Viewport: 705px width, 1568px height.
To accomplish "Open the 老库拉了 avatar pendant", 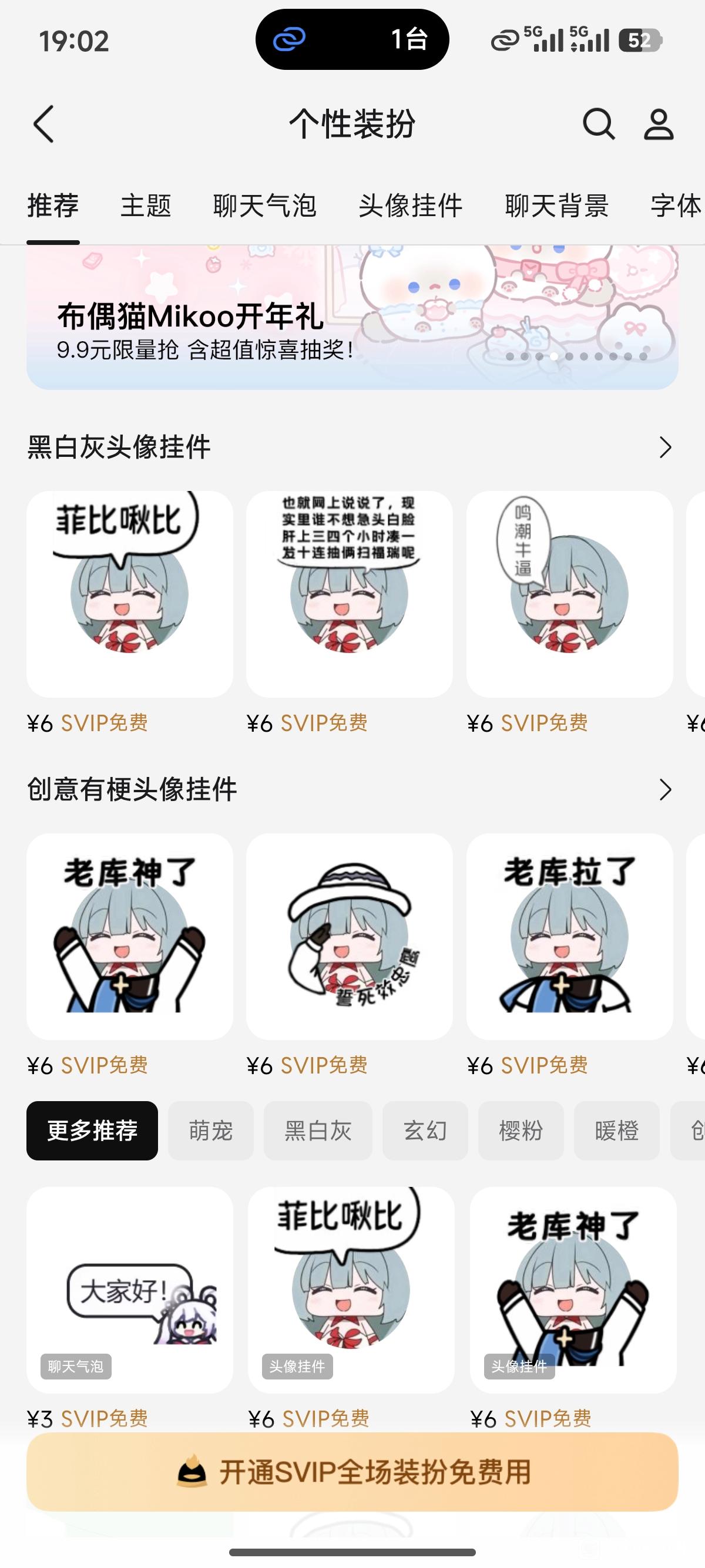I will pyautogui.click(x=569, y=936).
